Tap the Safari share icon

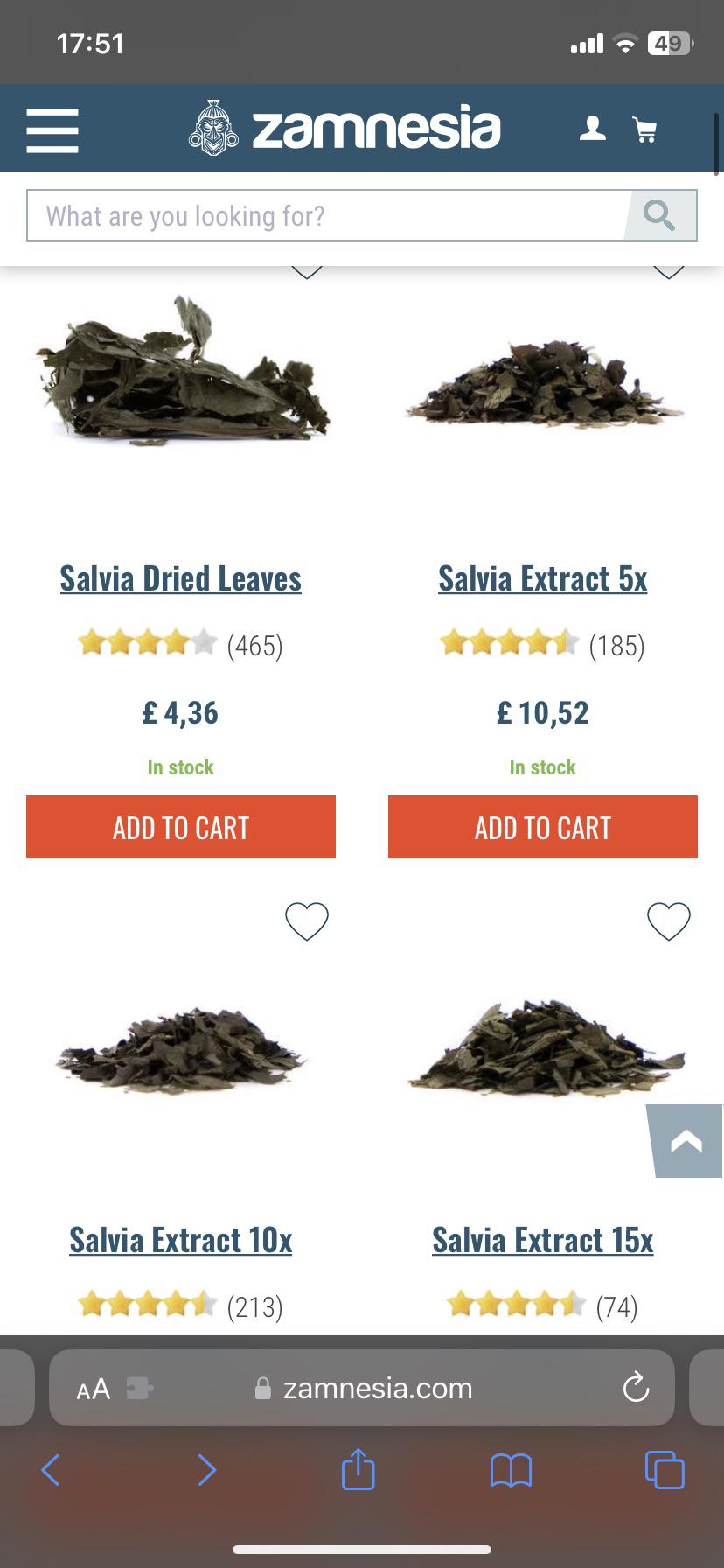pos(358,1470)
